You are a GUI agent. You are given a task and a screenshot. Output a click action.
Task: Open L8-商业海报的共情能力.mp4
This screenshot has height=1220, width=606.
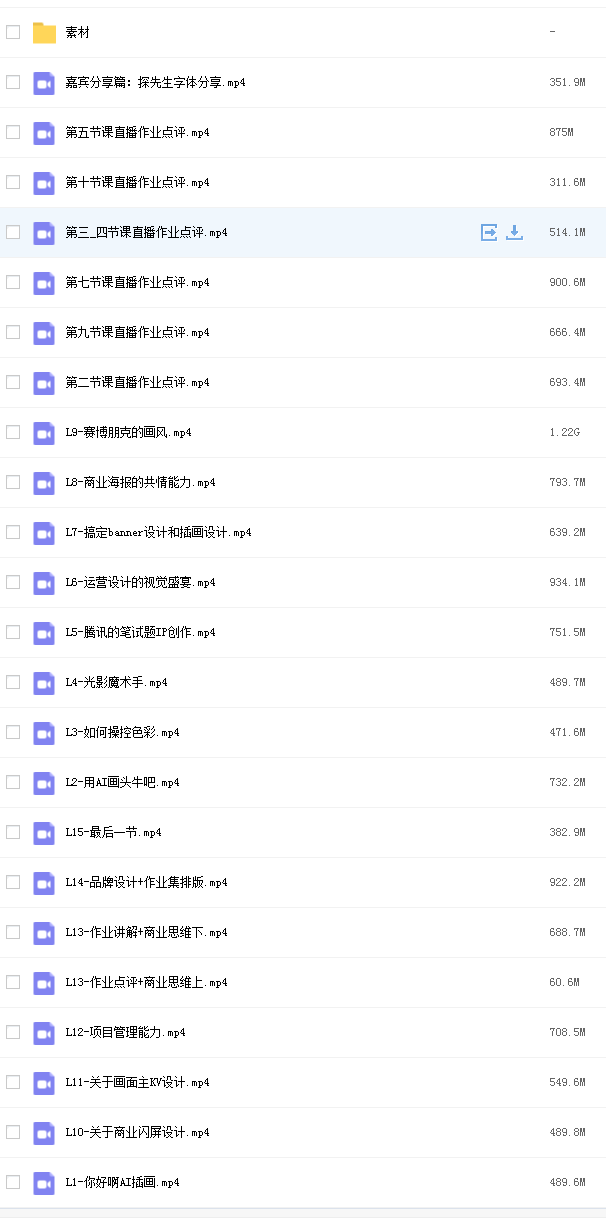point(140,482)
